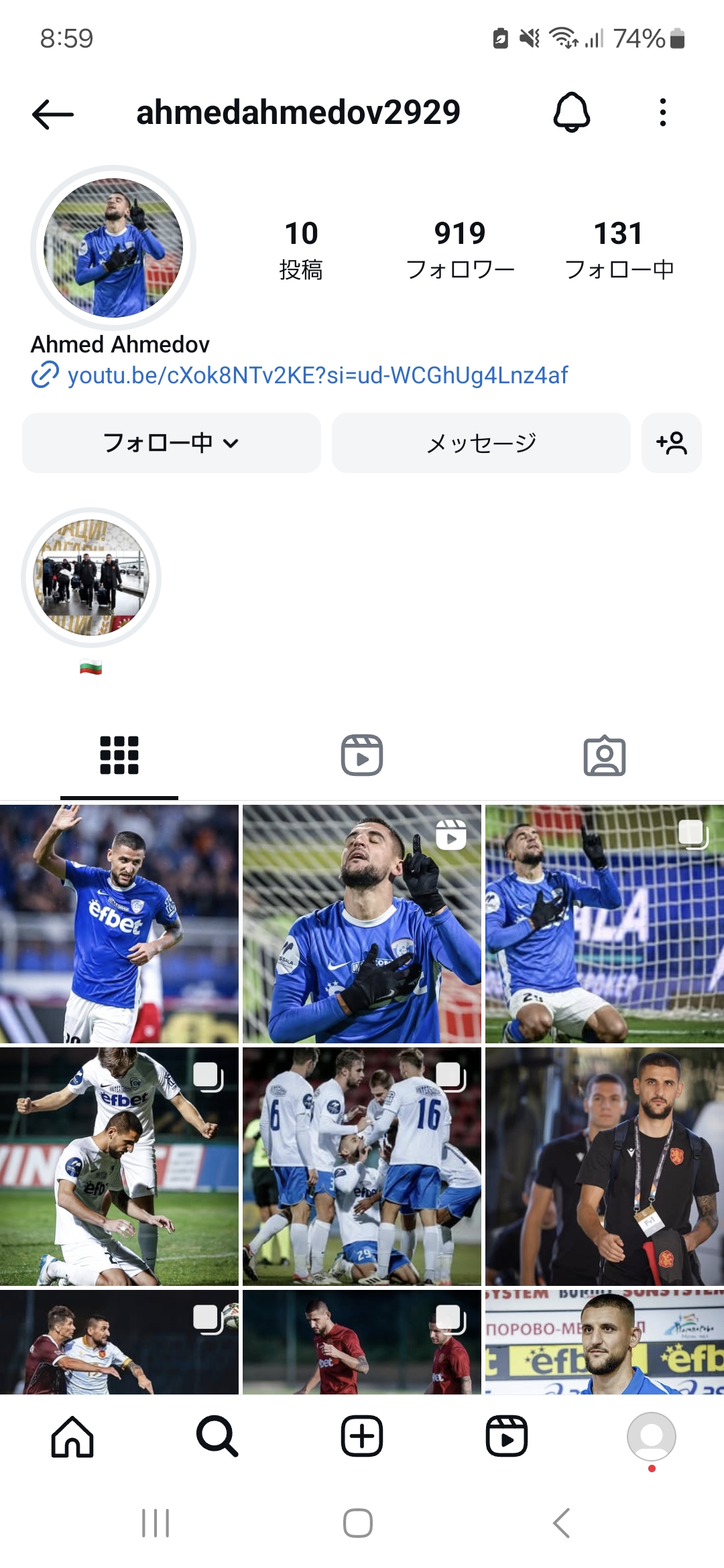Open the Search tab in bottom bar
Viewport: 724px width, 1568px height.
[217, 1437]
